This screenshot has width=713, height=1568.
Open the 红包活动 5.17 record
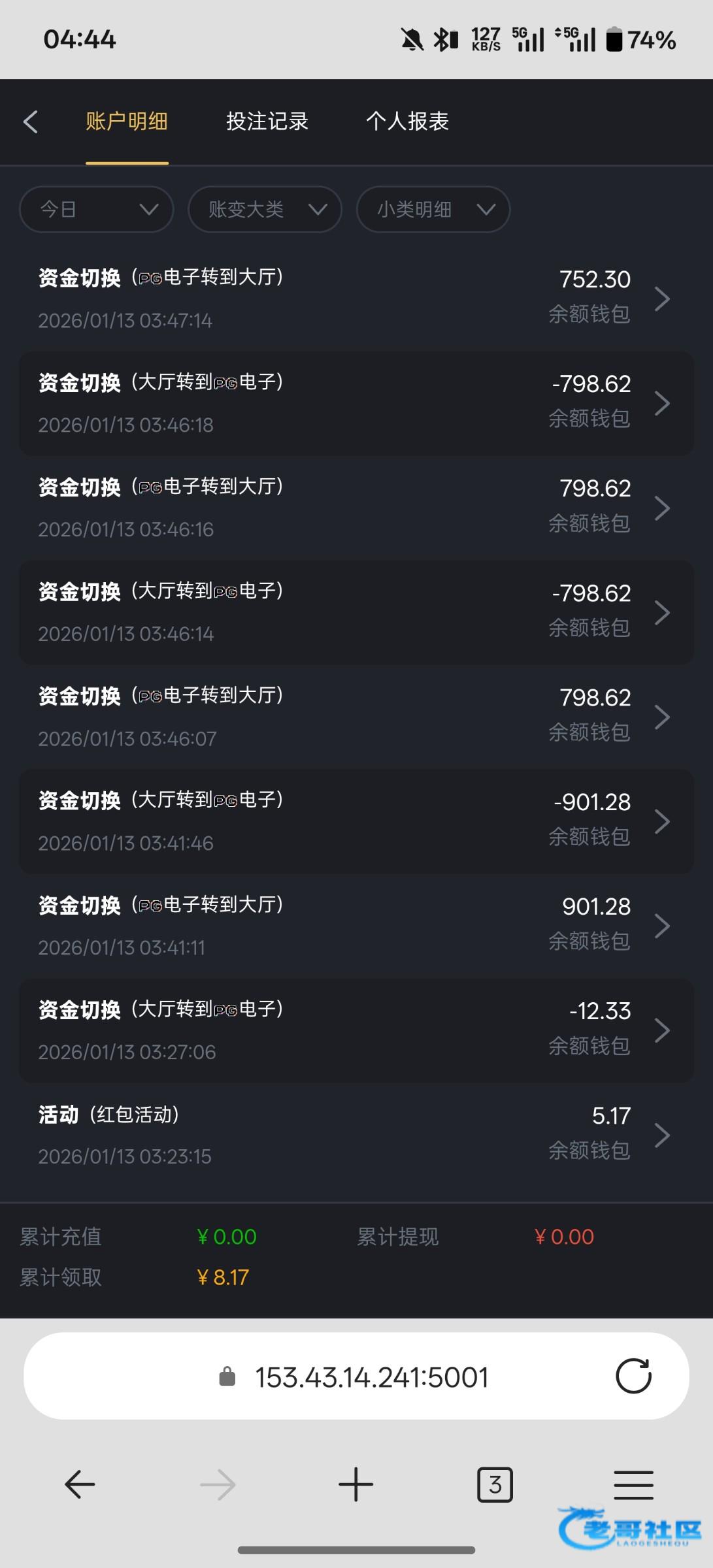(356, 1135)
